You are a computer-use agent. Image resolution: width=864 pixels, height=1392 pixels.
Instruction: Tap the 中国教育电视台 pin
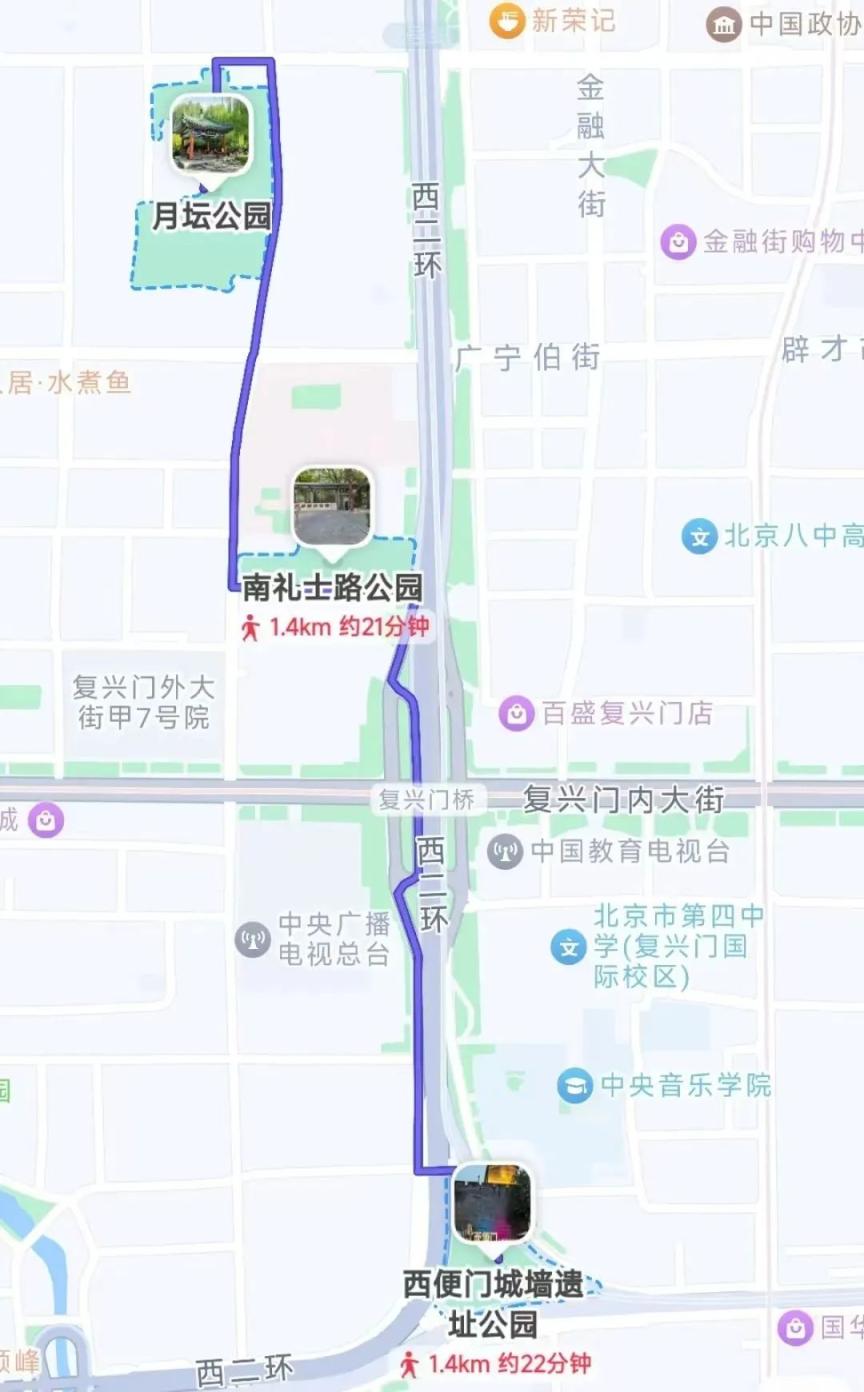click(505, 852)
